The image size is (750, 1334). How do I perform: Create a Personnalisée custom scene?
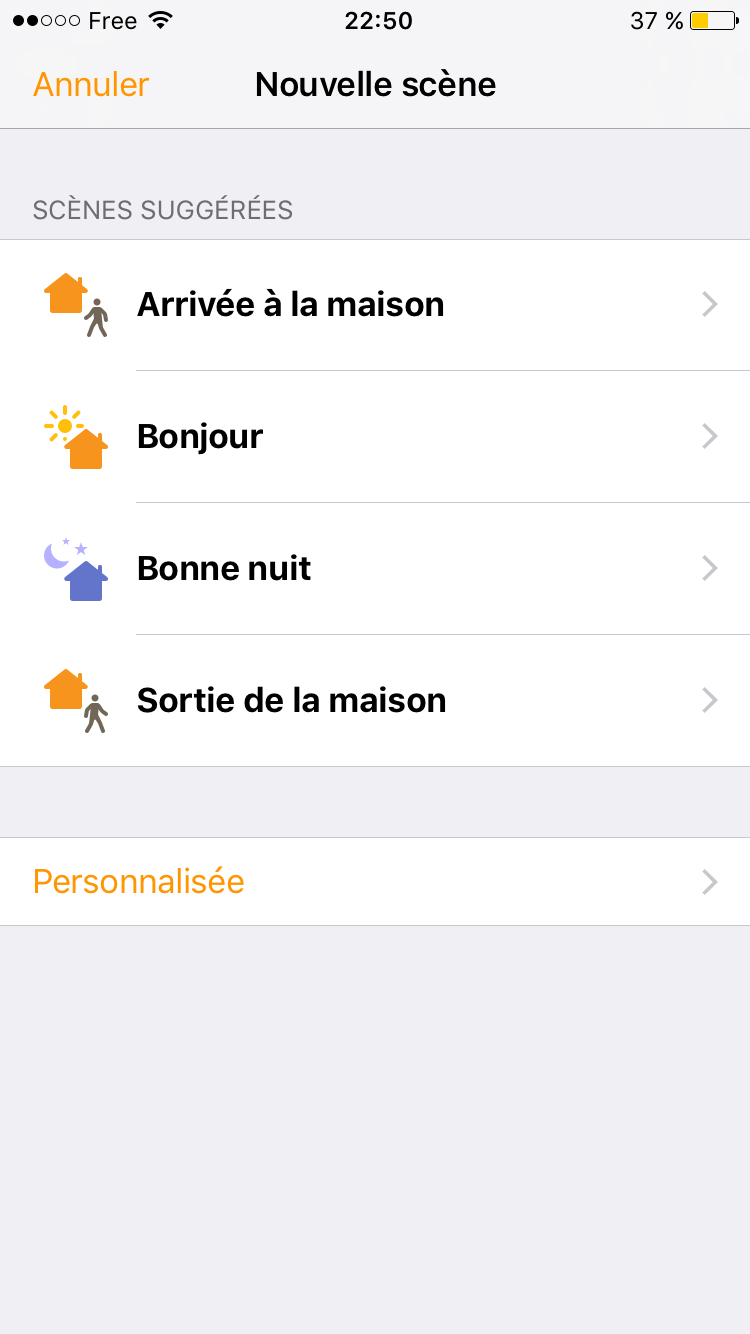click(x=375, y=882)
